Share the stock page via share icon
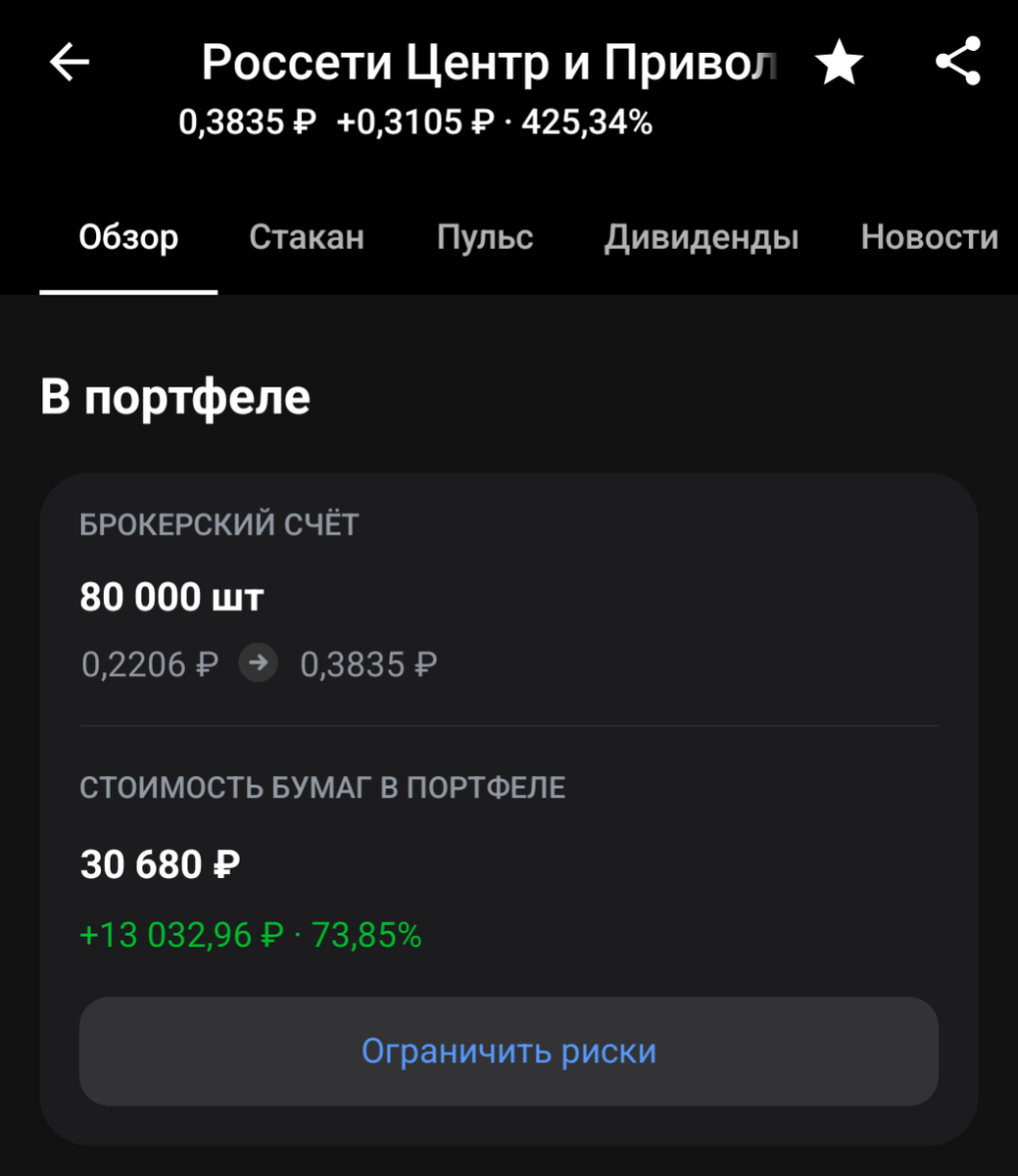 click(958, 63)
